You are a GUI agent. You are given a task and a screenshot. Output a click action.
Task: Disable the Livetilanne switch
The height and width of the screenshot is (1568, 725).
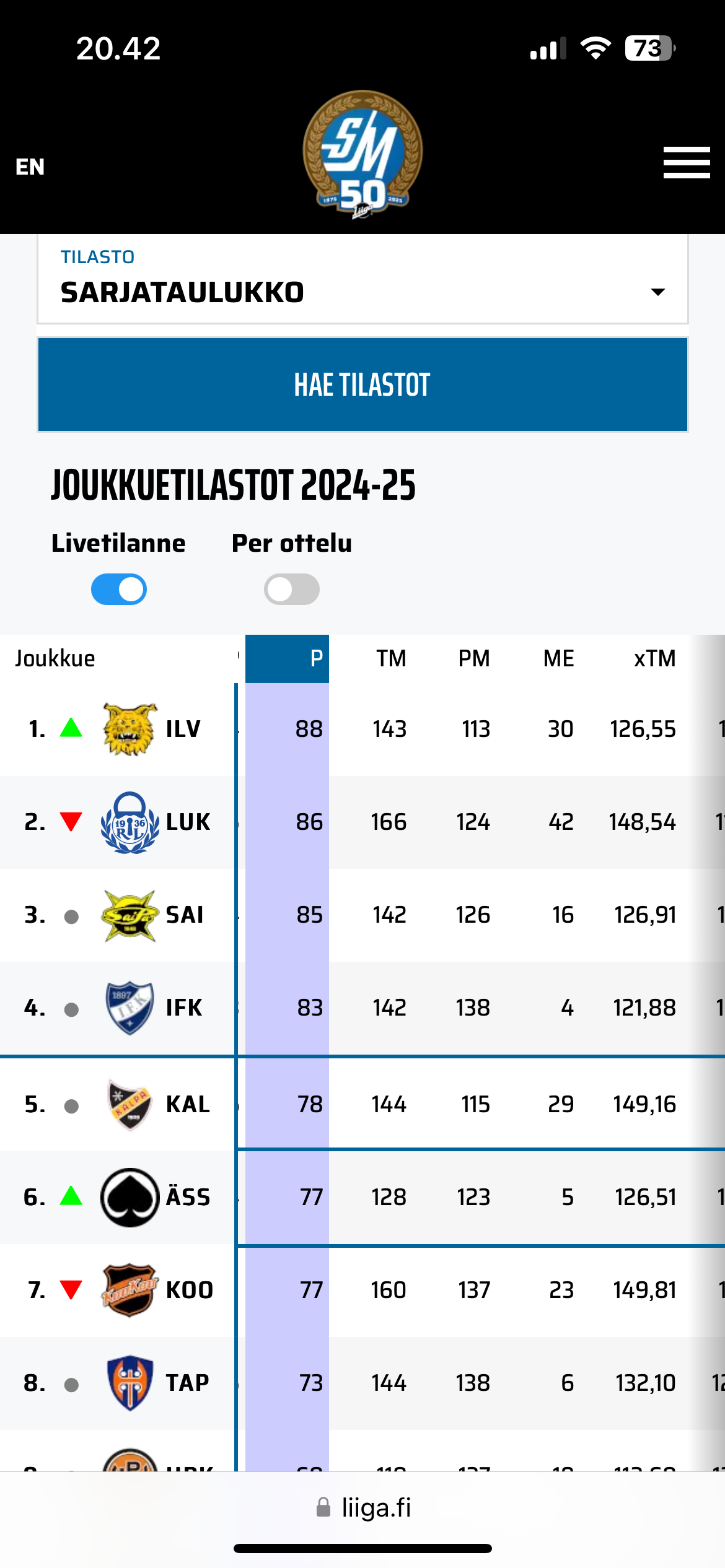pos(119,589)
